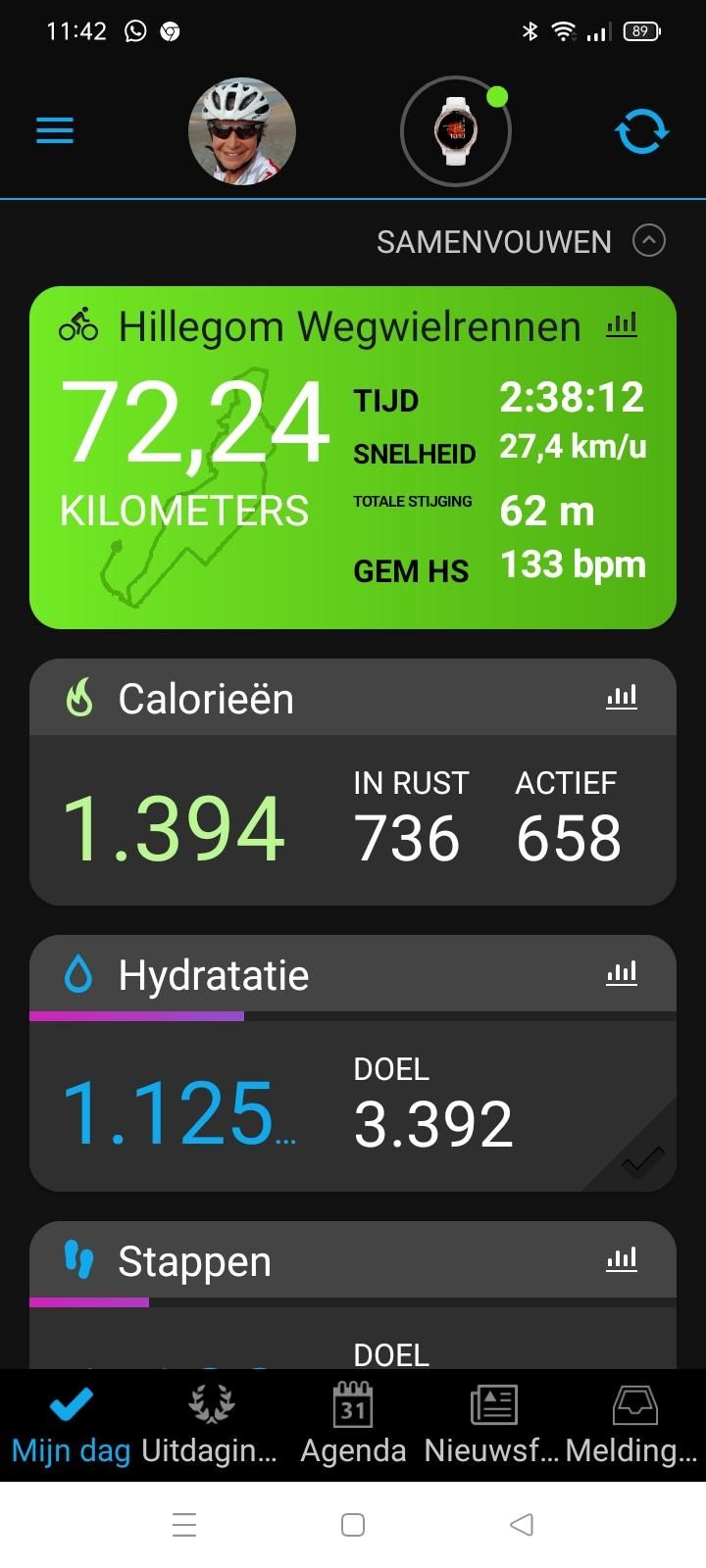706x1568 pixels.
Task: Open the Stappen card
Action: [x=353, y=1295]
